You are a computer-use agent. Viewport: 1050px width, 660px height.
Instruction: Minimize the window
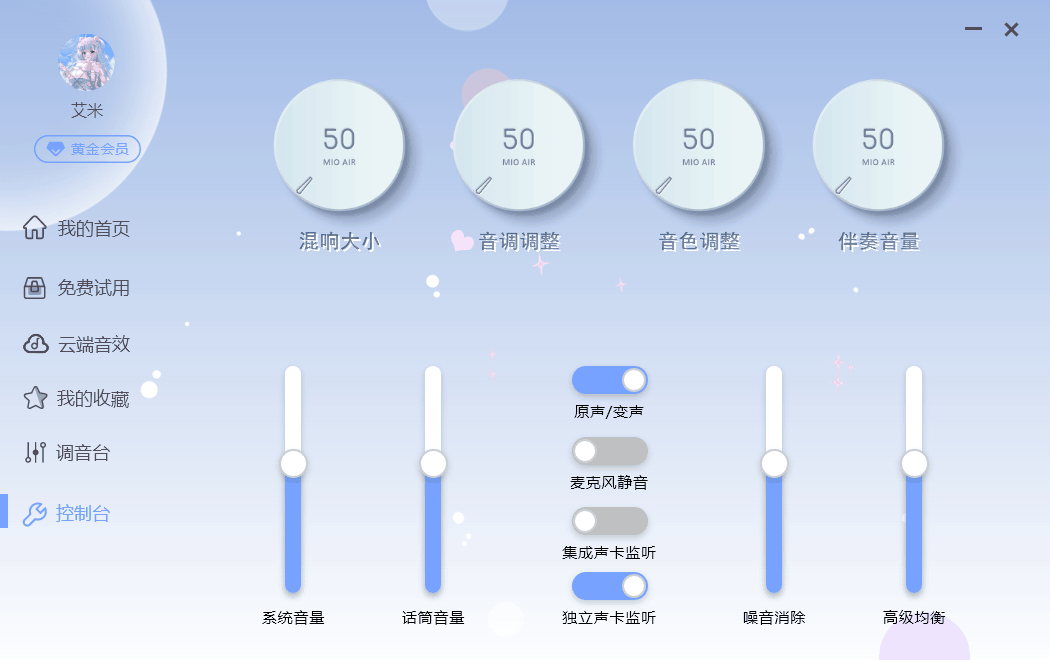tap(973, 30)
